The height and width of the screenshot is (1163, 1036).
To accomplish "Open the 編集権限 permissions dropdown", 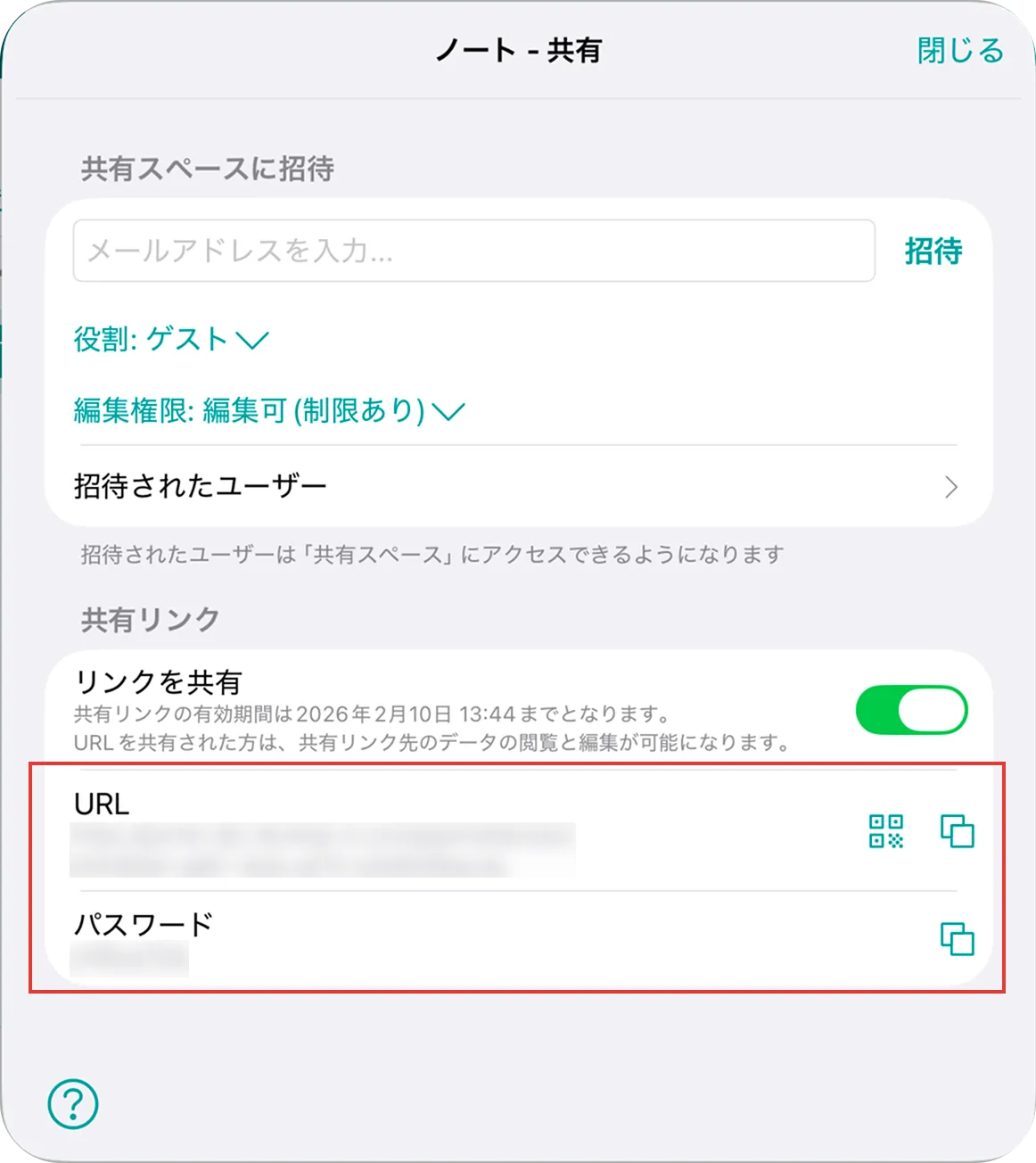I will click(x=266, y=410).
